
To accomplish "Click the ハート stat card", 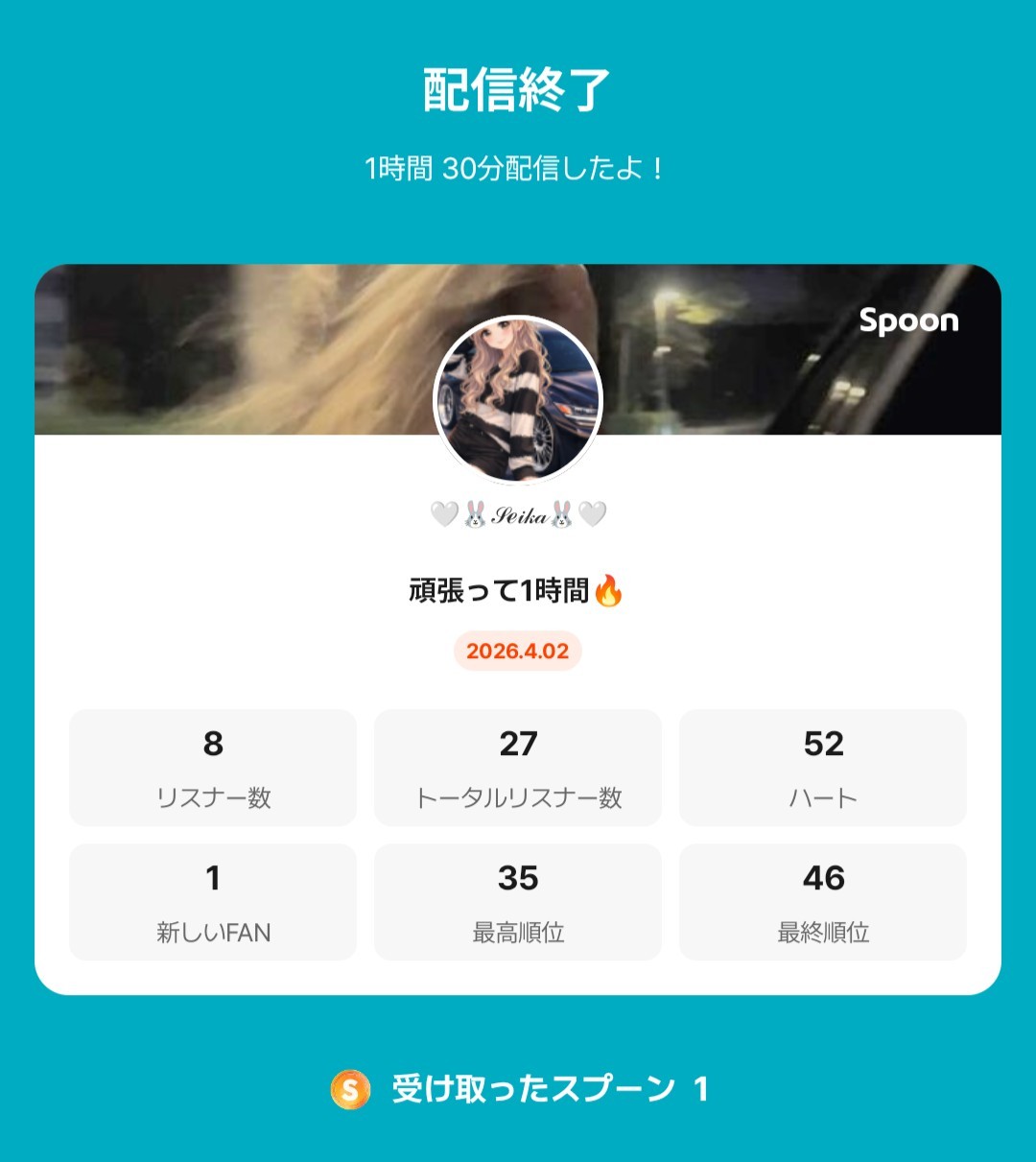I will pyautogui.click(x=824, y=767).
